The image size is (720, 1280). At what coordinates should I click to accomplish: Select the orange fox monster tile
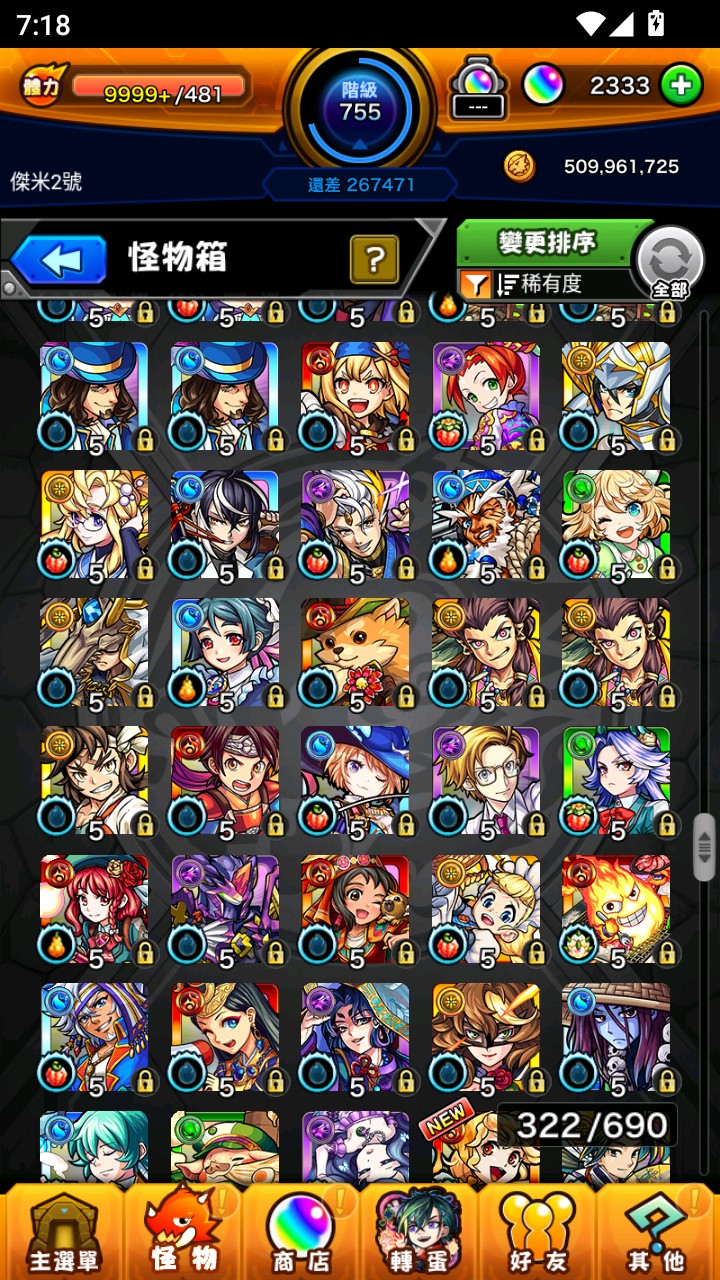(x=355, y=652)
